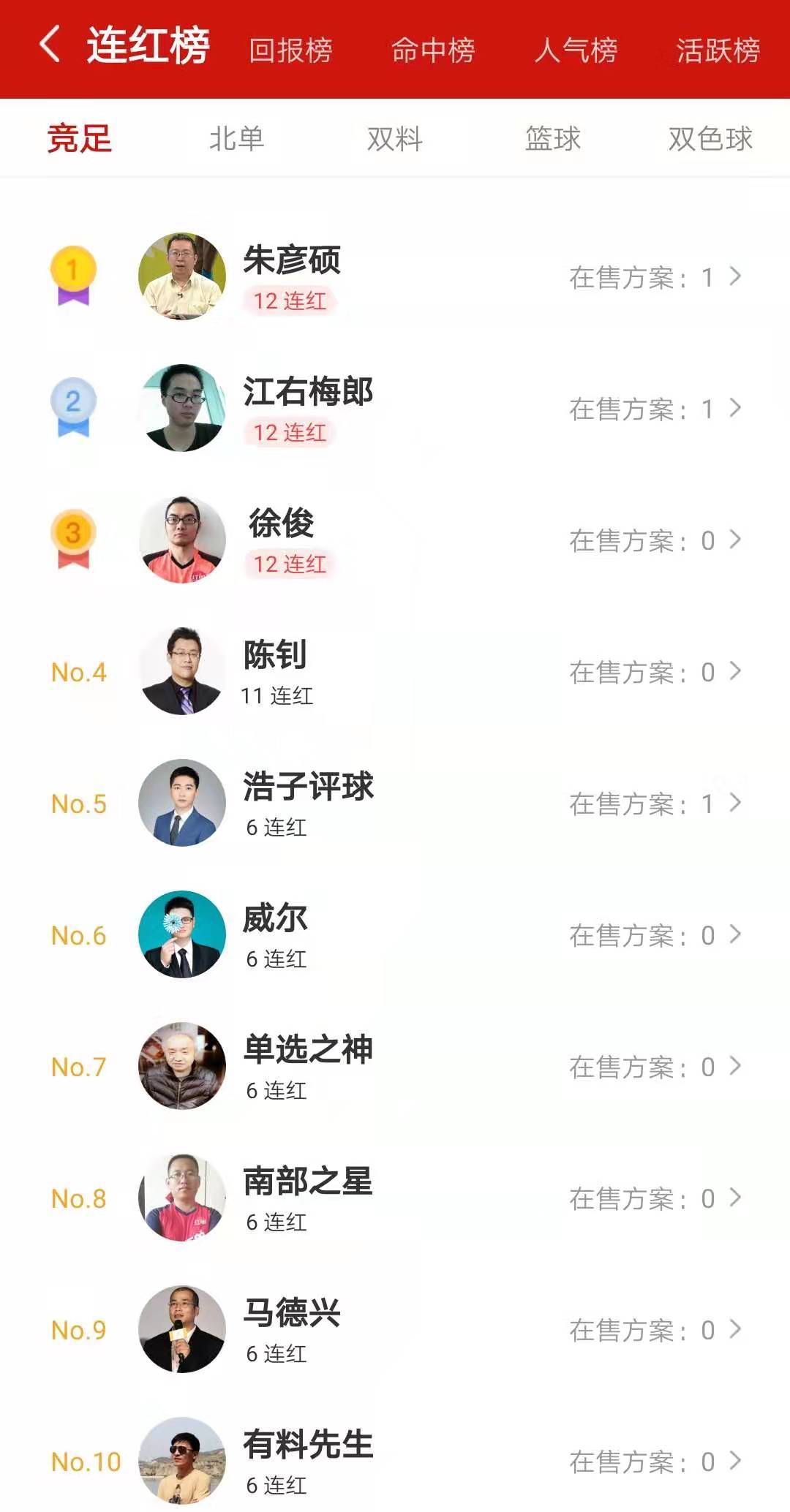790x1512 pixels.
Task: Switch to the 命中榜 tab
Action: 433,50
